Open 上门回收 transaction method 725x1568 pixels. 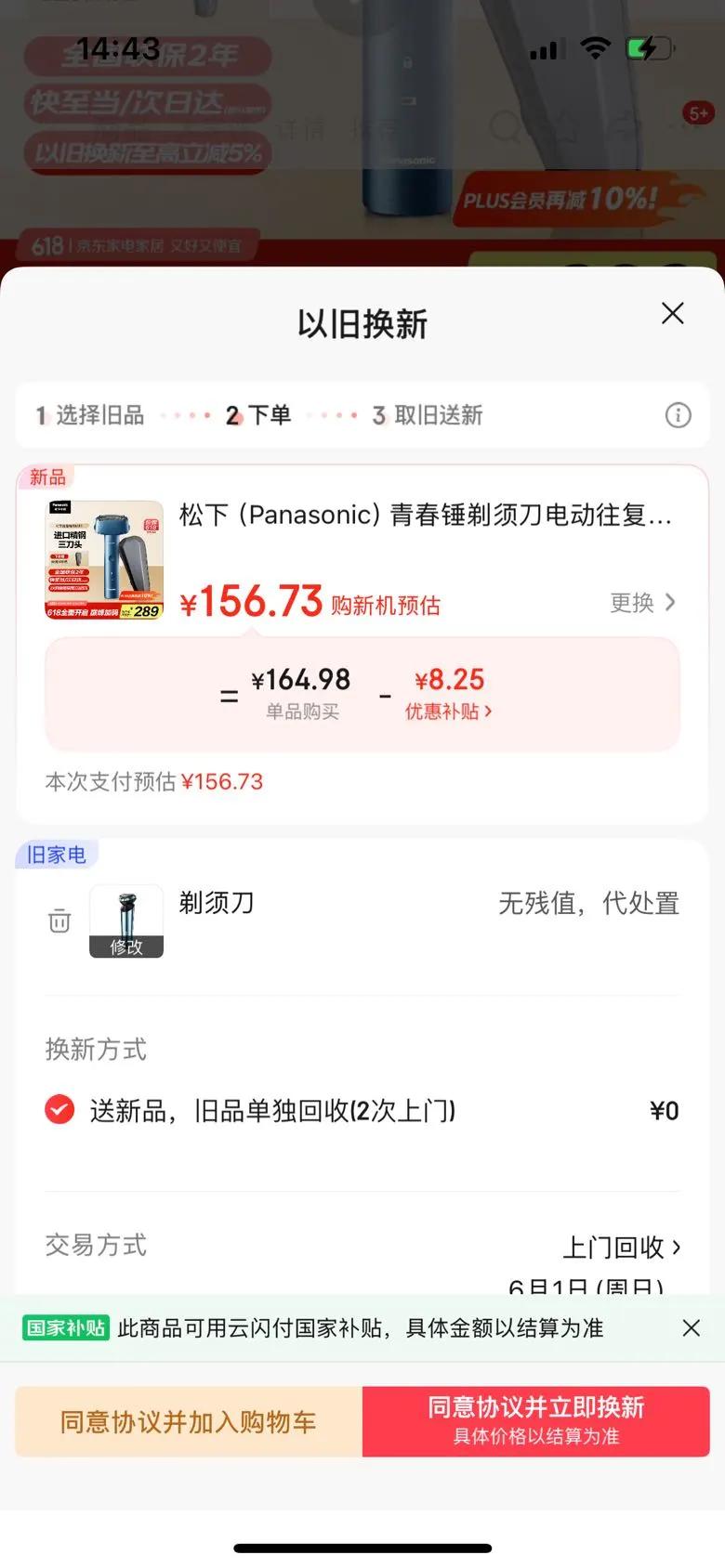(622, 1248)
